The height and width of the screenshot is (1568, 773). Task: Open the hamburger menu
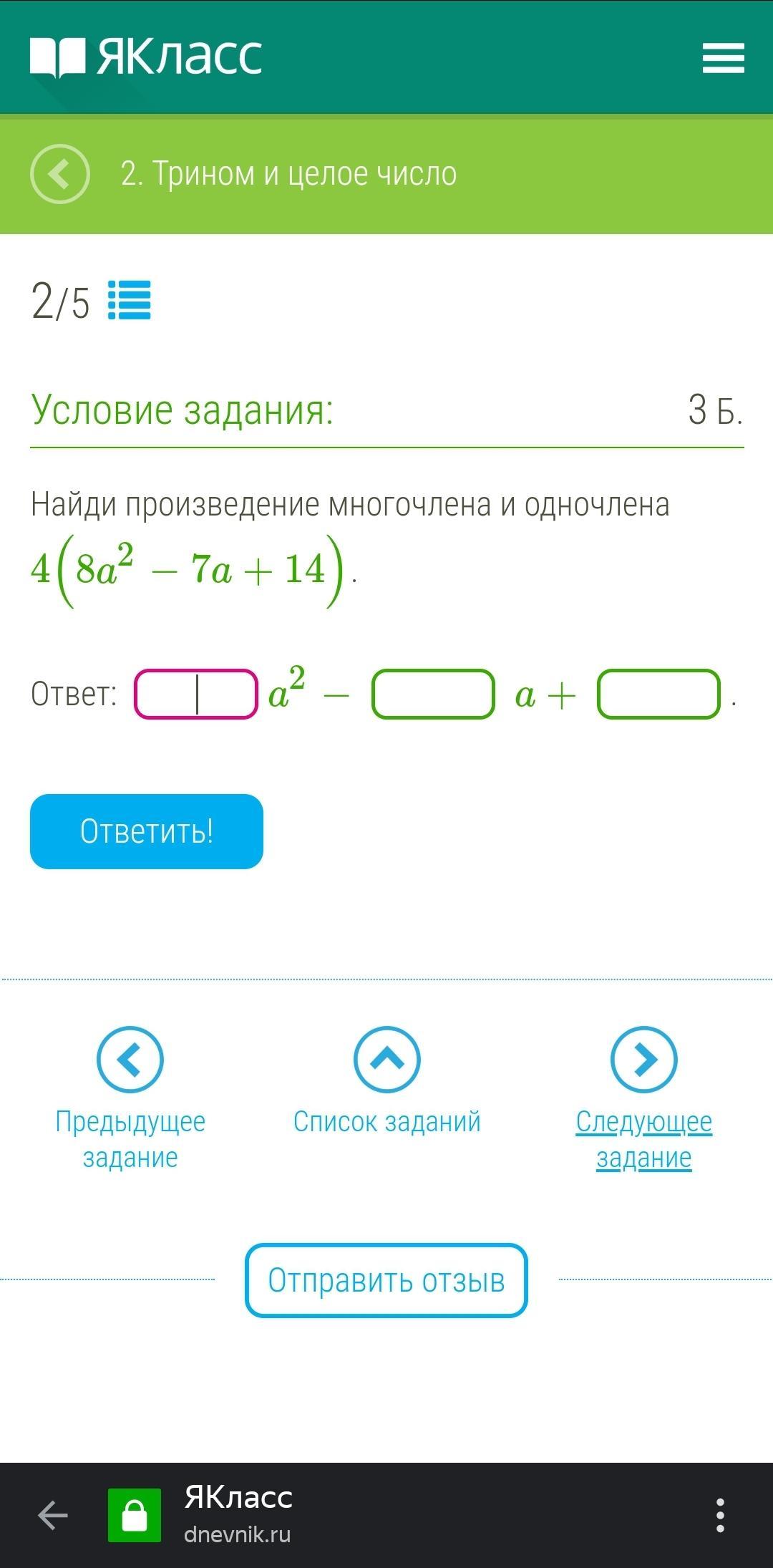[723, 57]
